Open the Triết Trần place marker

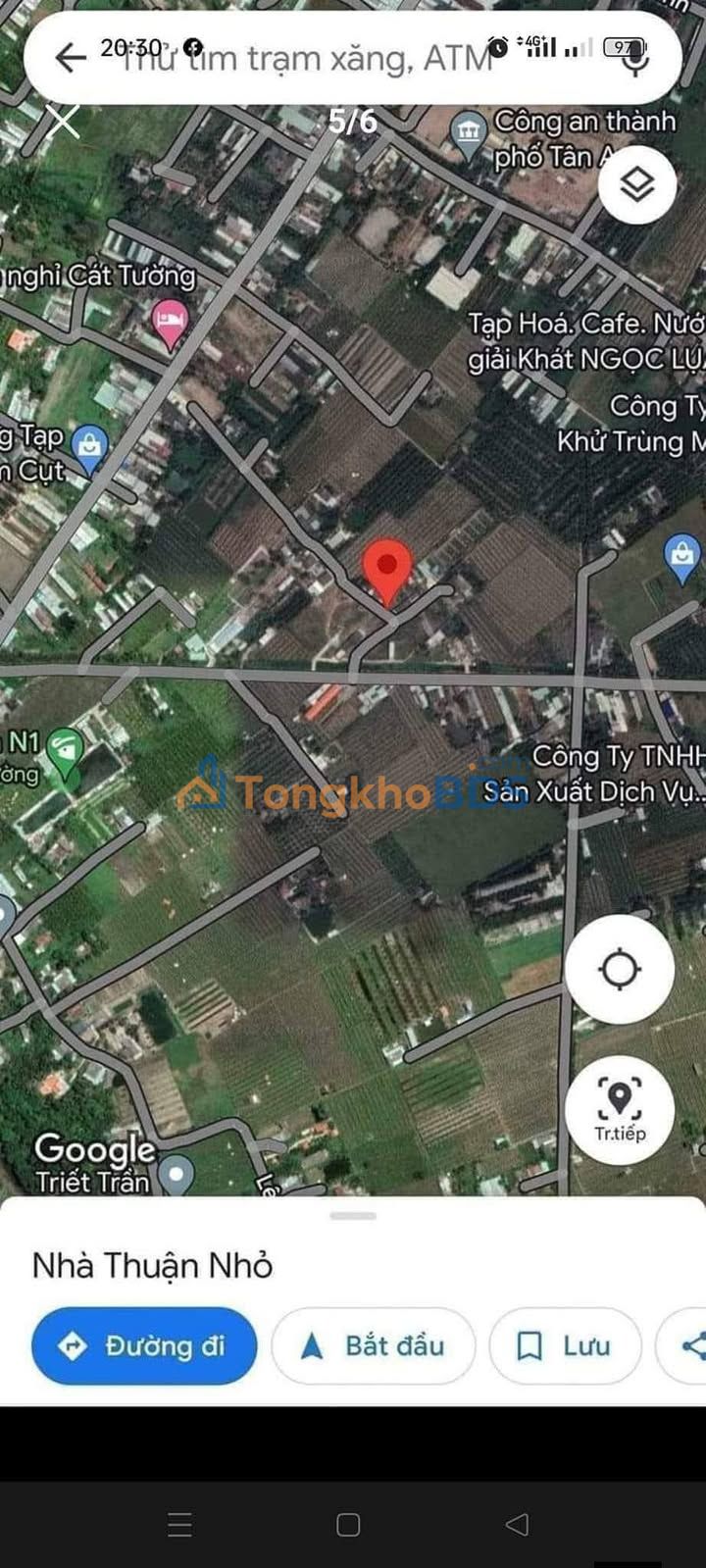(176, 1175)
